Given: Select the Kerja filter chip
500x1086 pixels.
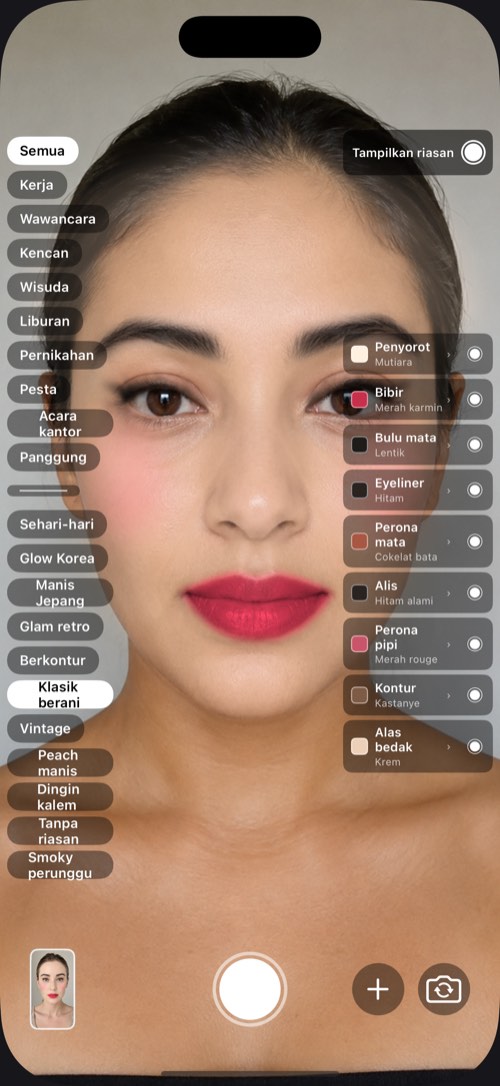Looking at the screenshot, I should click(37, 185).
